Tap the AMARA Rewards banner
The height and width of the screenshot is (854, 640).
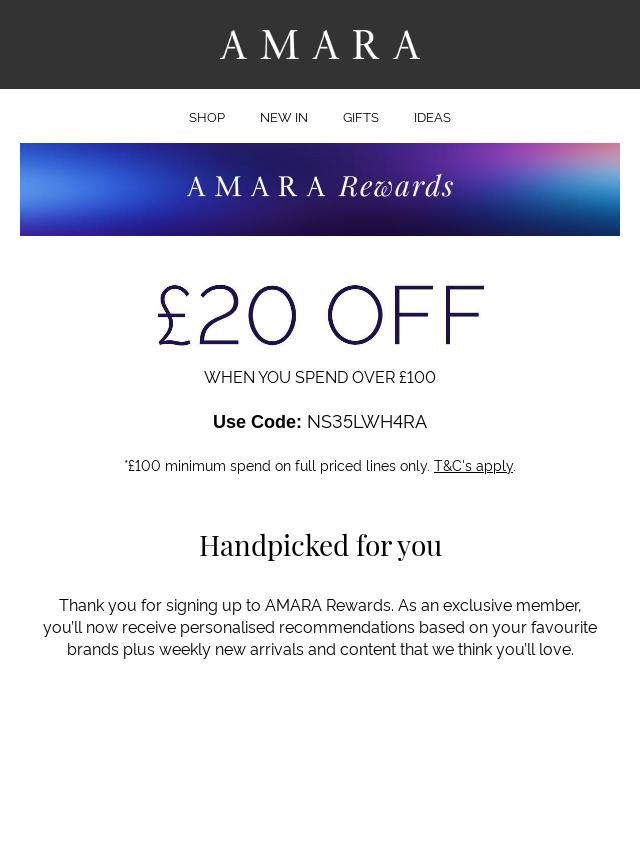[320, 189]
